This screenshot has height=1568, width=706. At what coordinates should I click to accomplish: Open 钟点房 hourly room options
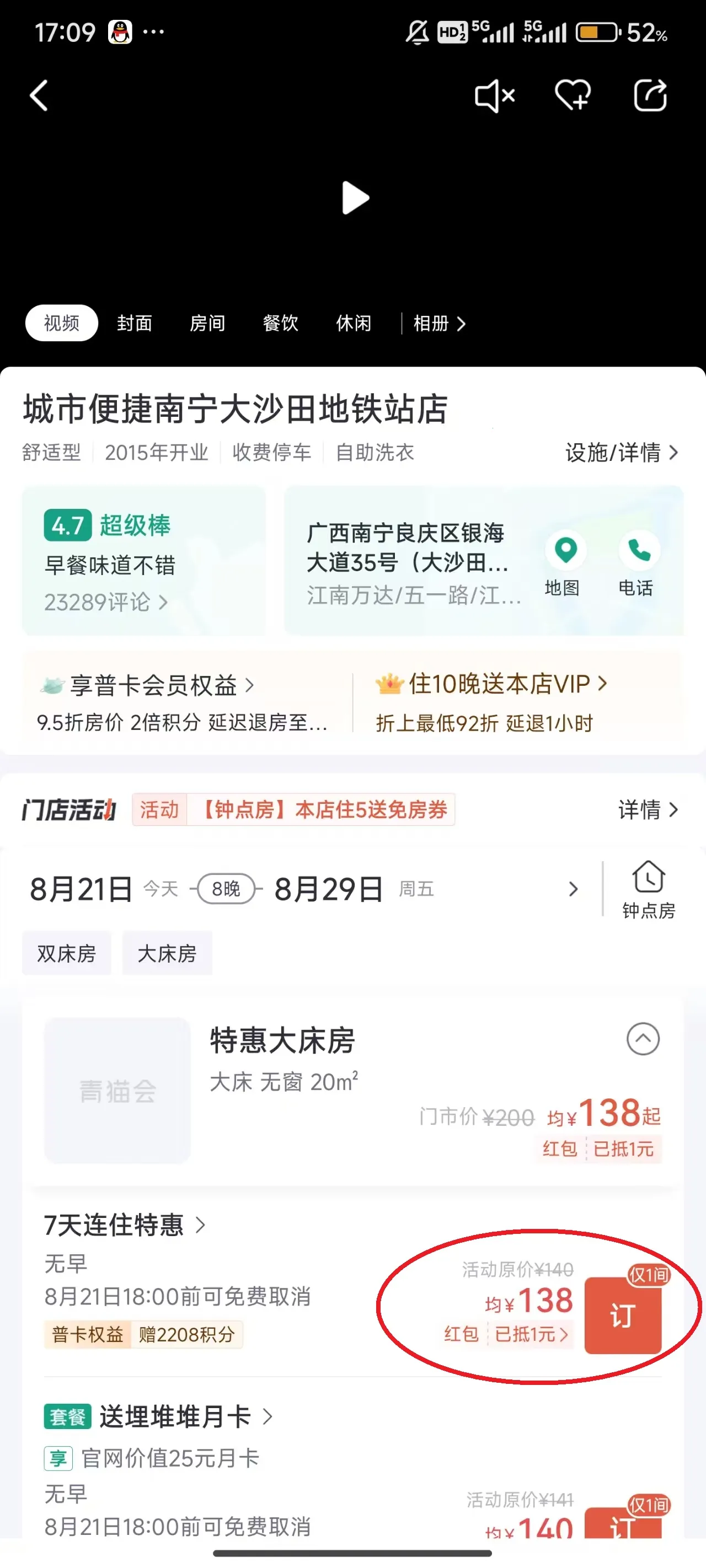[x=649, y=889]
